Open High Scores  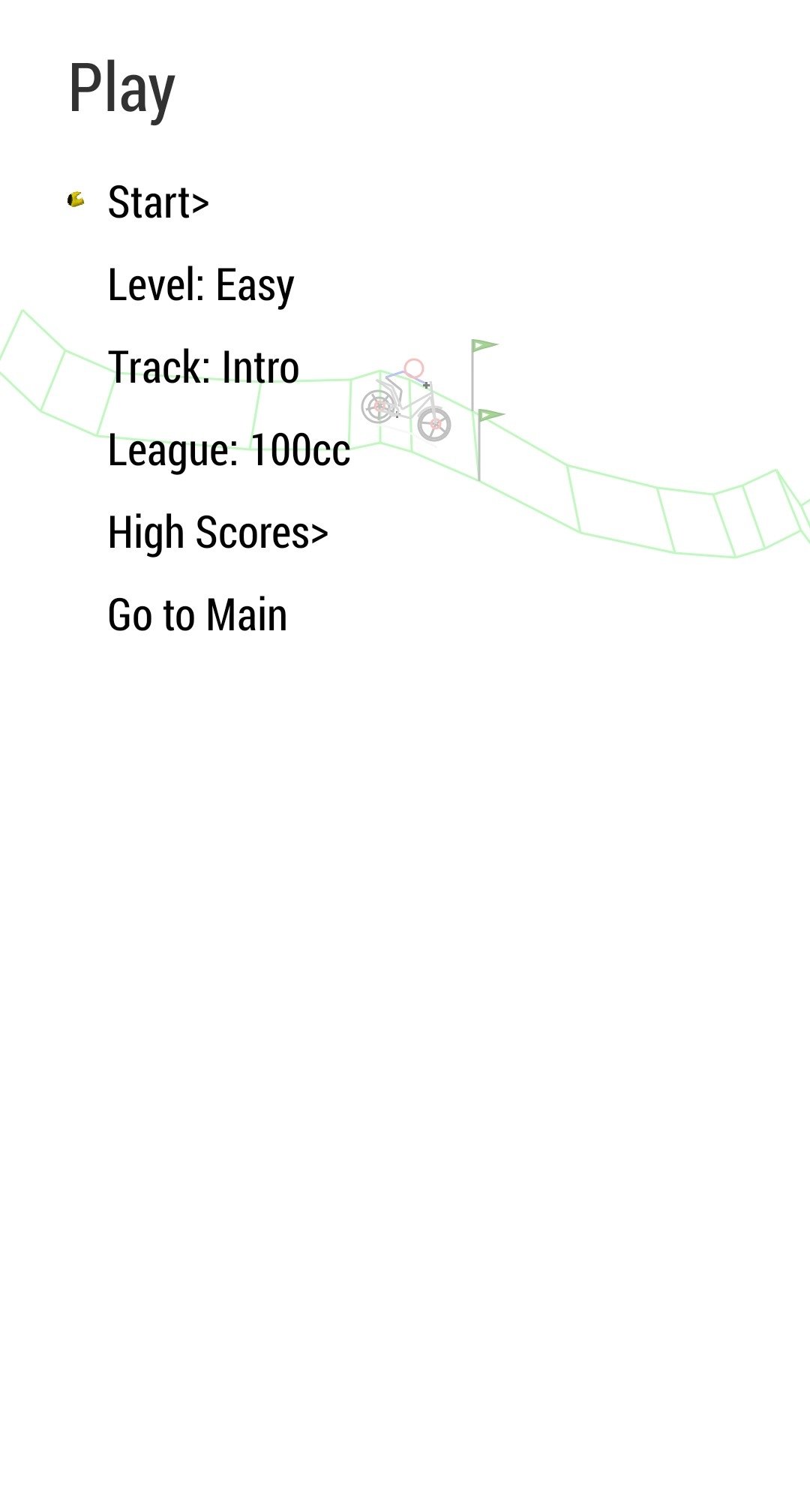217,533
